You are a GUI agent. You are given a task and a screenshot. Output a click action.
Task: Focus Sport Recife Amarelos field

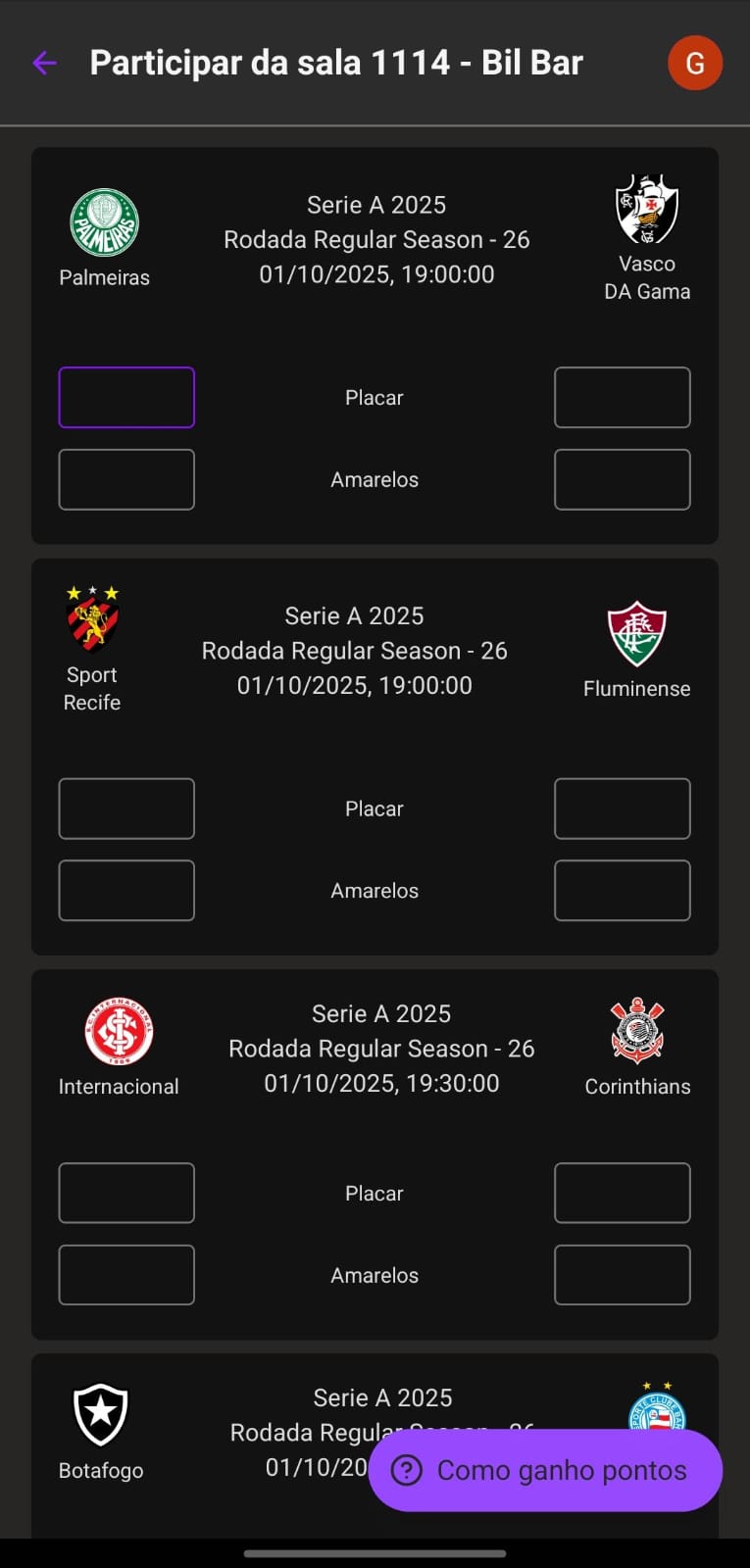pos(126,891)
